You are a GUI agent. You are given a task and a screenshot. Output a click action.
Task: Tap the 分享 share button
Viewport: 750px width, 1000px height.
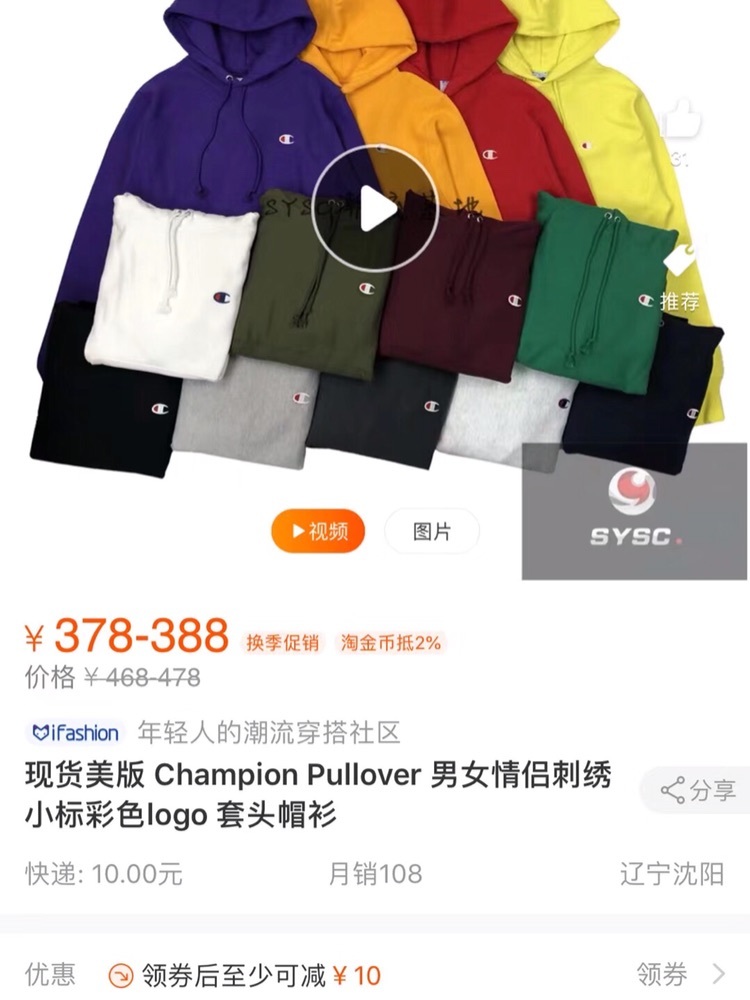(697, 790)
